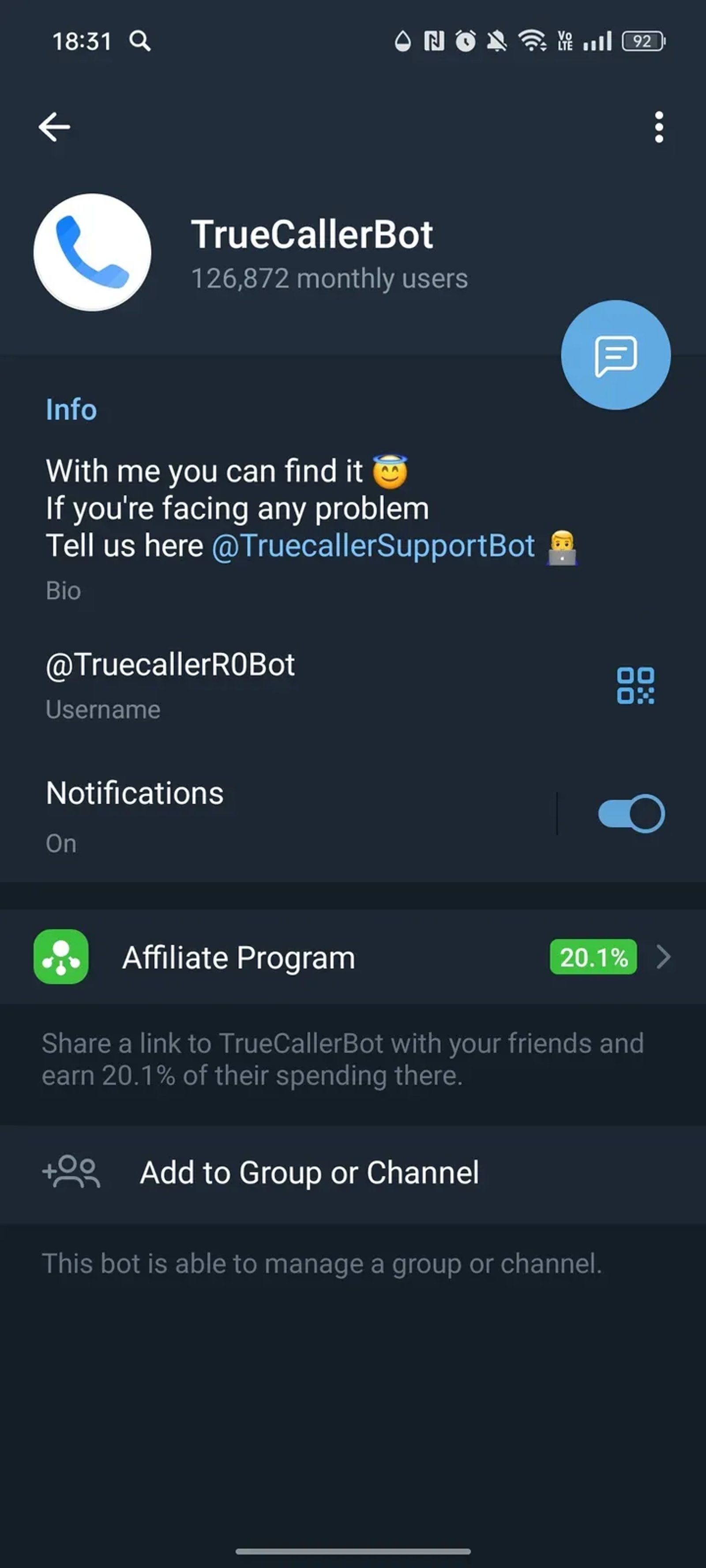Tap the green 20.1% percentage badge
Screen dimensions: 706x1568
593,957
